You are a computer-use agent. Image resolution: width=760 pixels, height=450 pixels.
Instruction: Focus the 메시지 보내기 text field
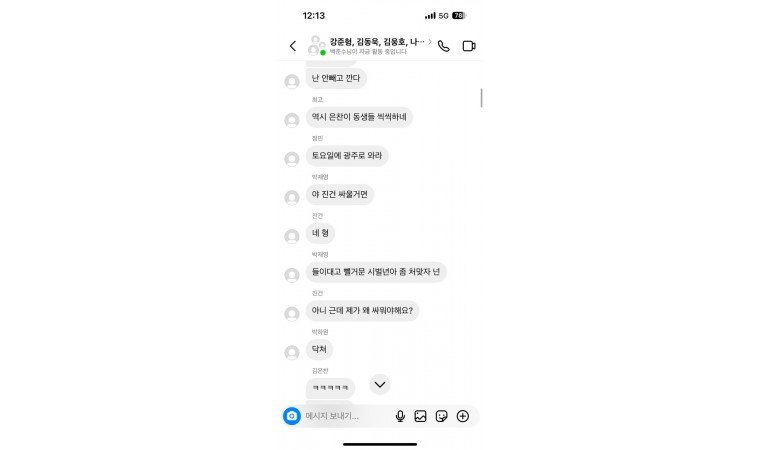click(345, 416)
